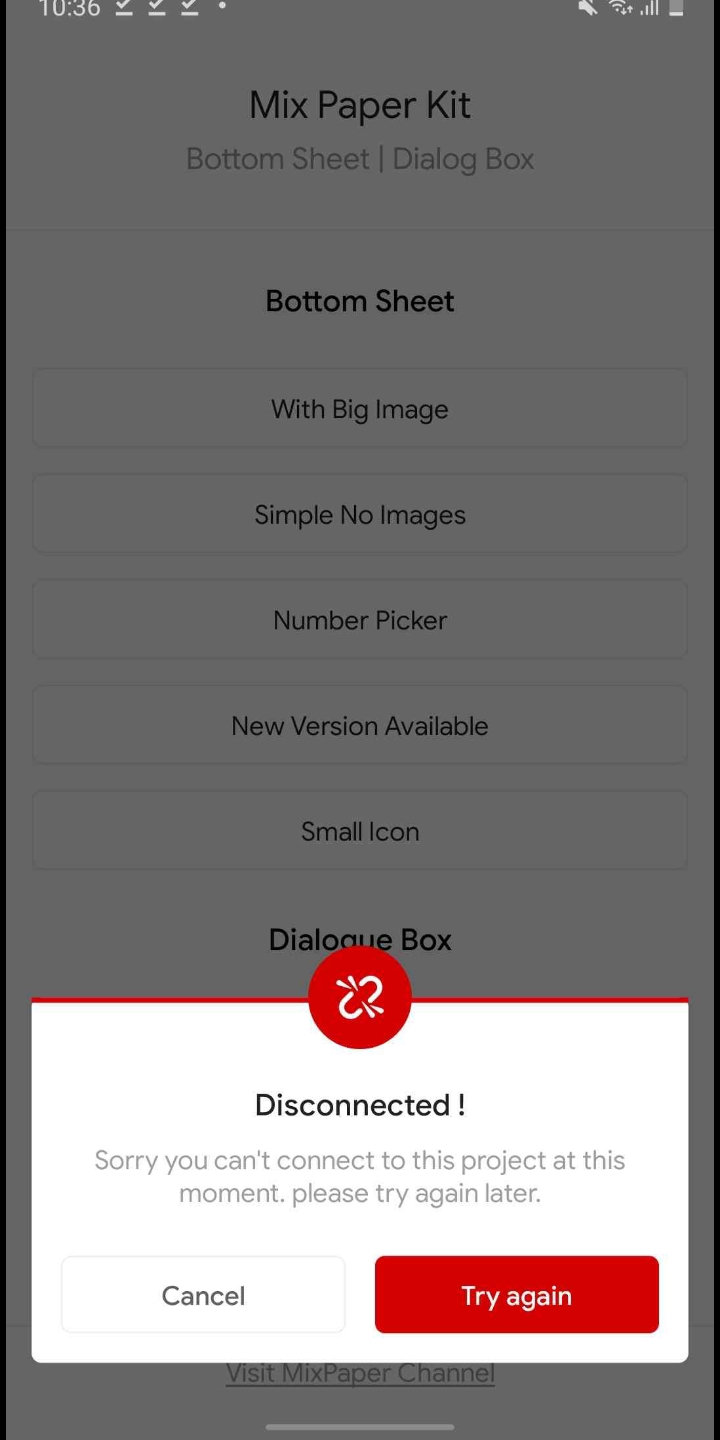
Task: Cancel the Disconnected dialog
Action: [203, 1295]
